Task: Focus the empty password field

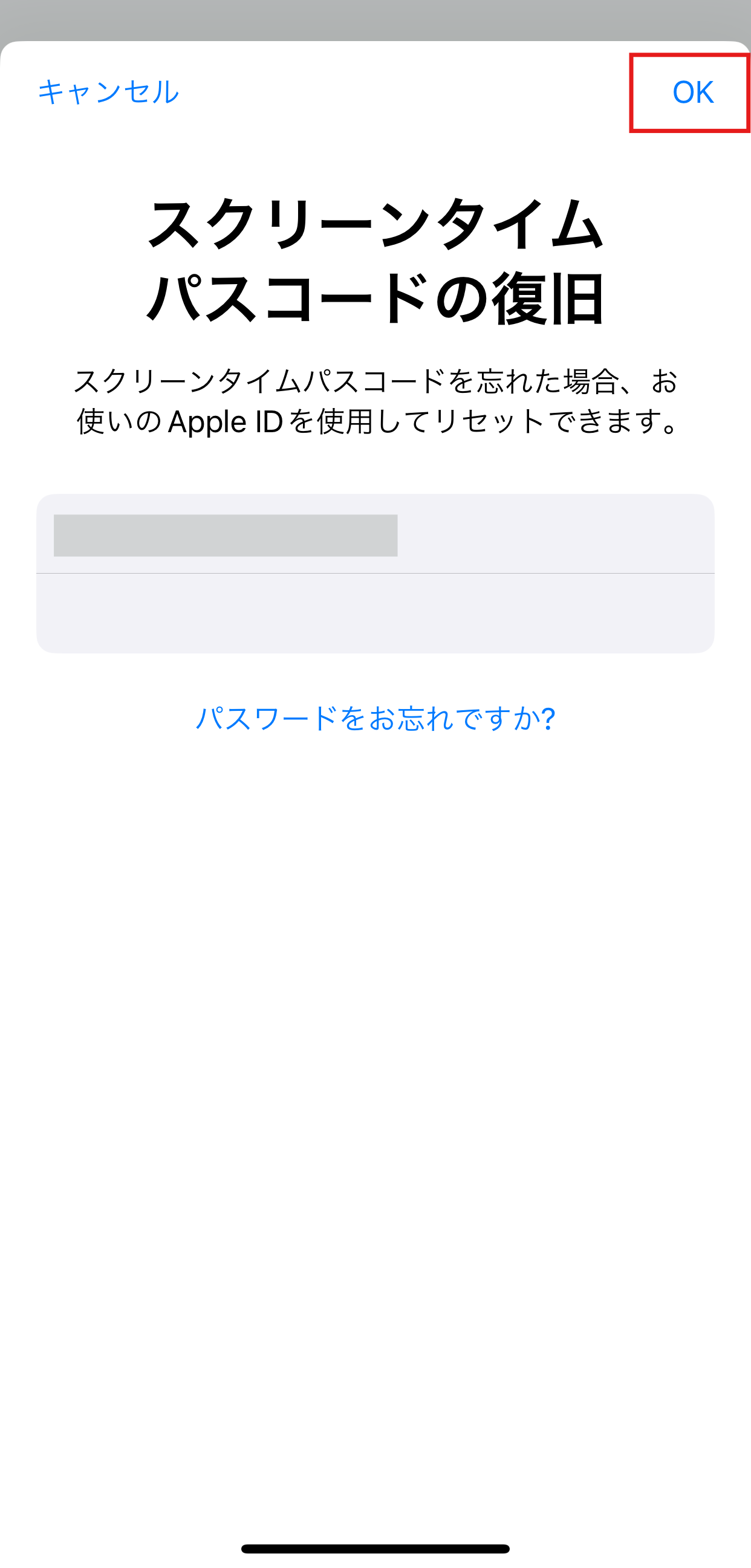Action: click(374, 613)
